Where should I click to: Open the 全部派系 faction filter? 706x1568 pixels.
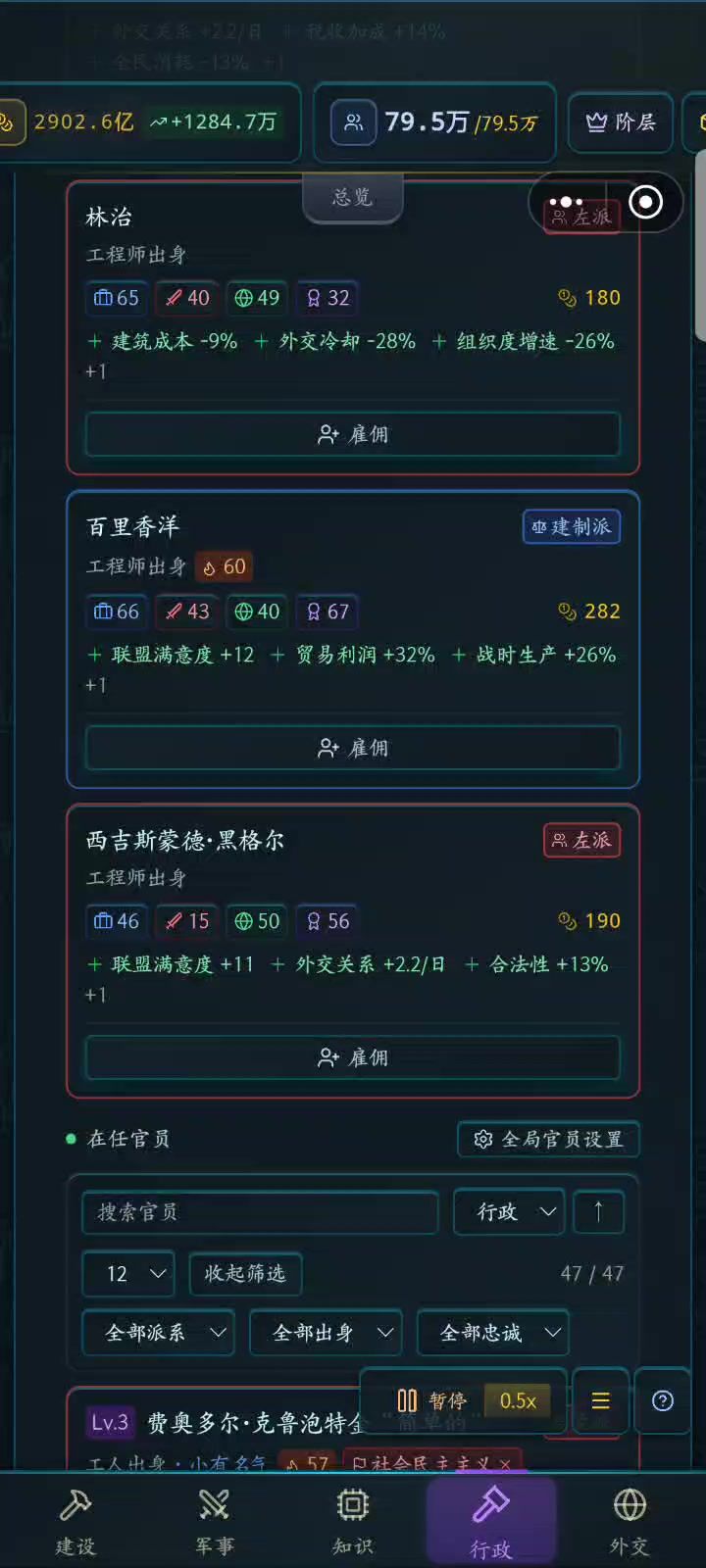[x=158, y=1333]
